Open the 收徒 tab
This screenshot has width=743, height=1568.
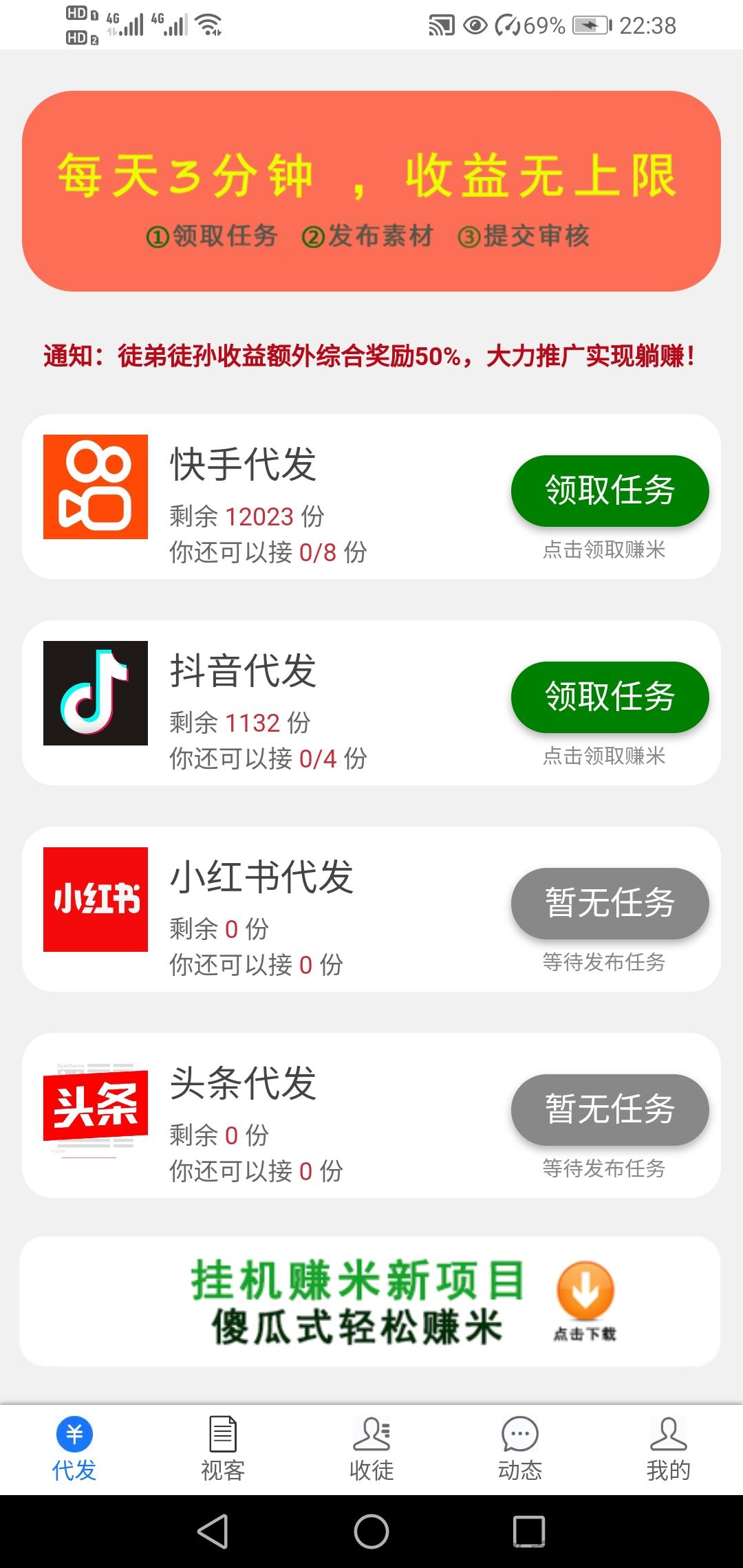click(371, 1448)
